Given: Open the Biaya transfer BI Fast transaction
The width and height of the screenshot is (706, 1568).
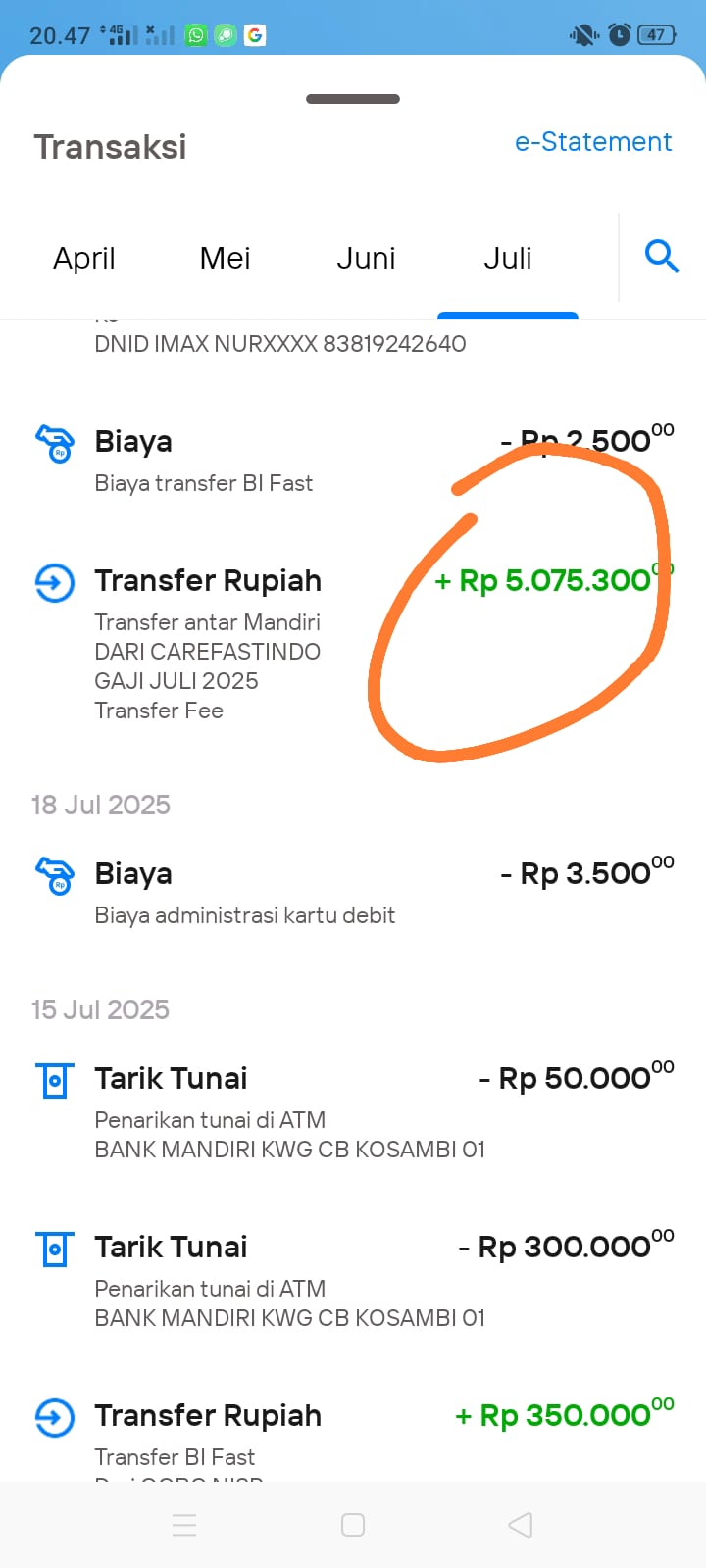Looking at the screenshot, I should pos(353,461).
